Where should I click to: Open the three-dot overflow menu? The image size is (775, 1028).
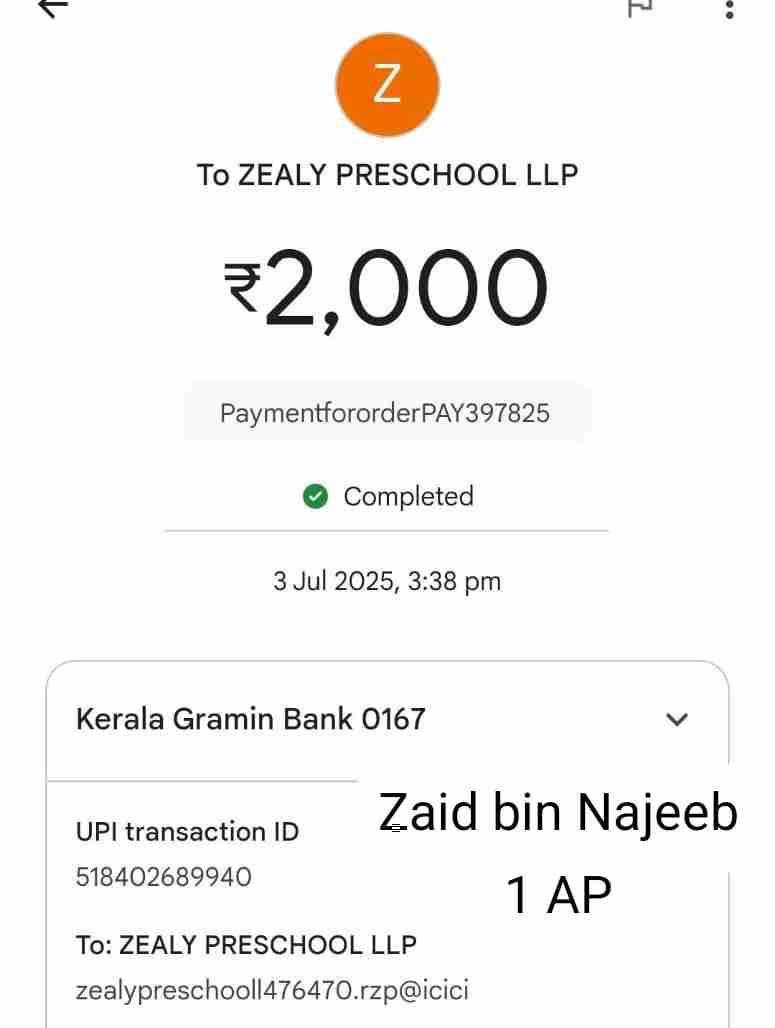729,10
